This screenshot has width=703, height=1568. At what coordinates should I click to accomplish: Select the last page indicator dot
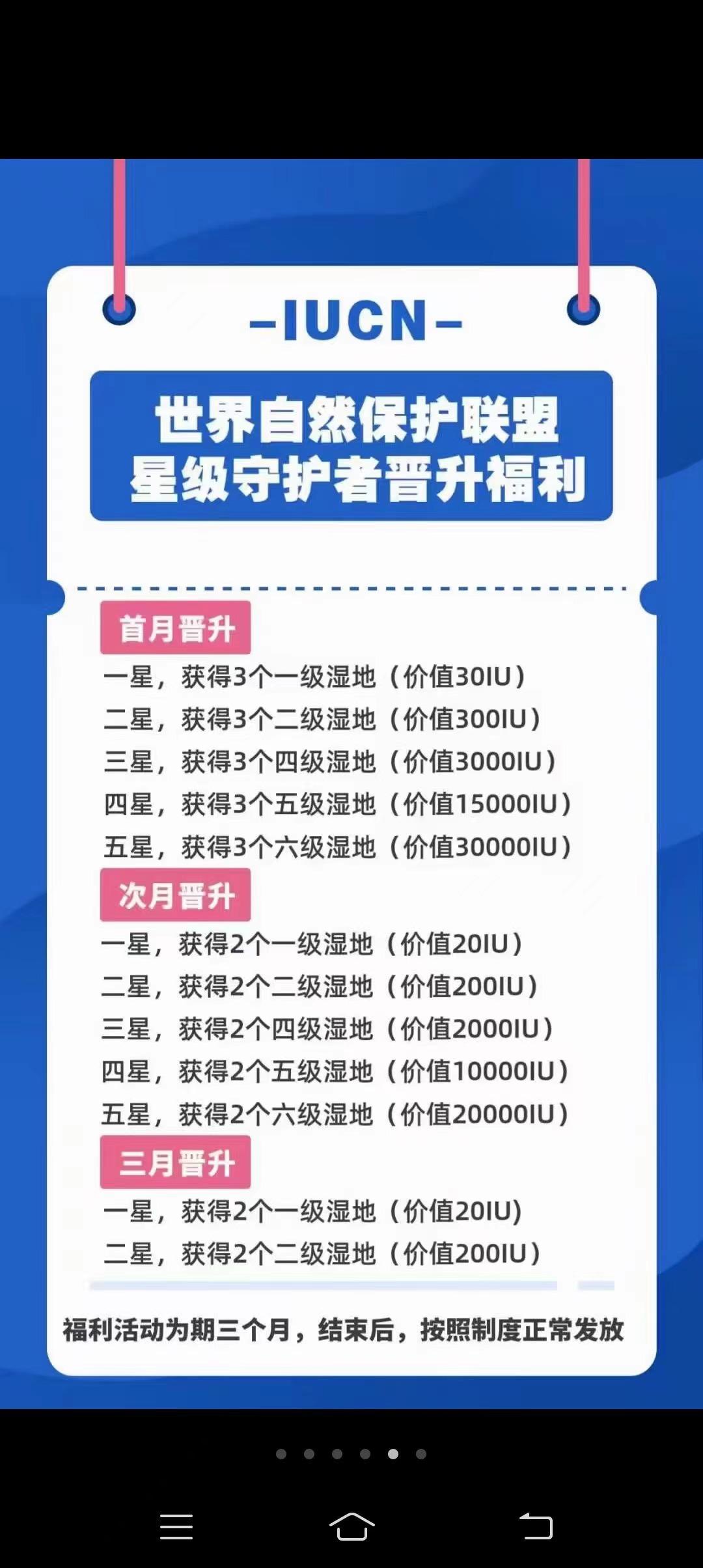tap(421, 1454)
